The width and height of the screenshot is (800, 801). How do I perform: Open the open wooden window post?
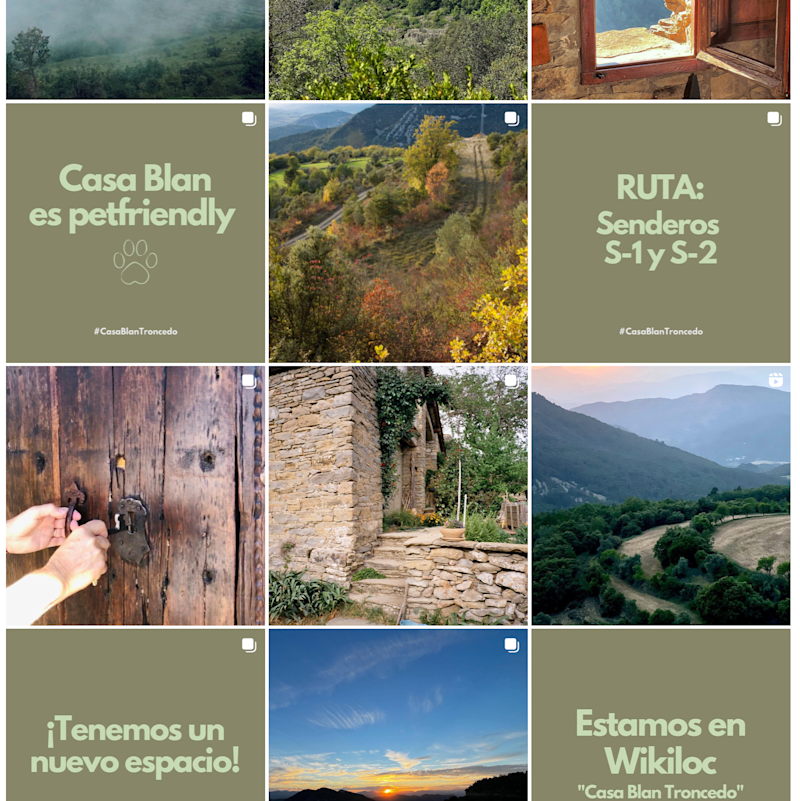tap(661, 48)
